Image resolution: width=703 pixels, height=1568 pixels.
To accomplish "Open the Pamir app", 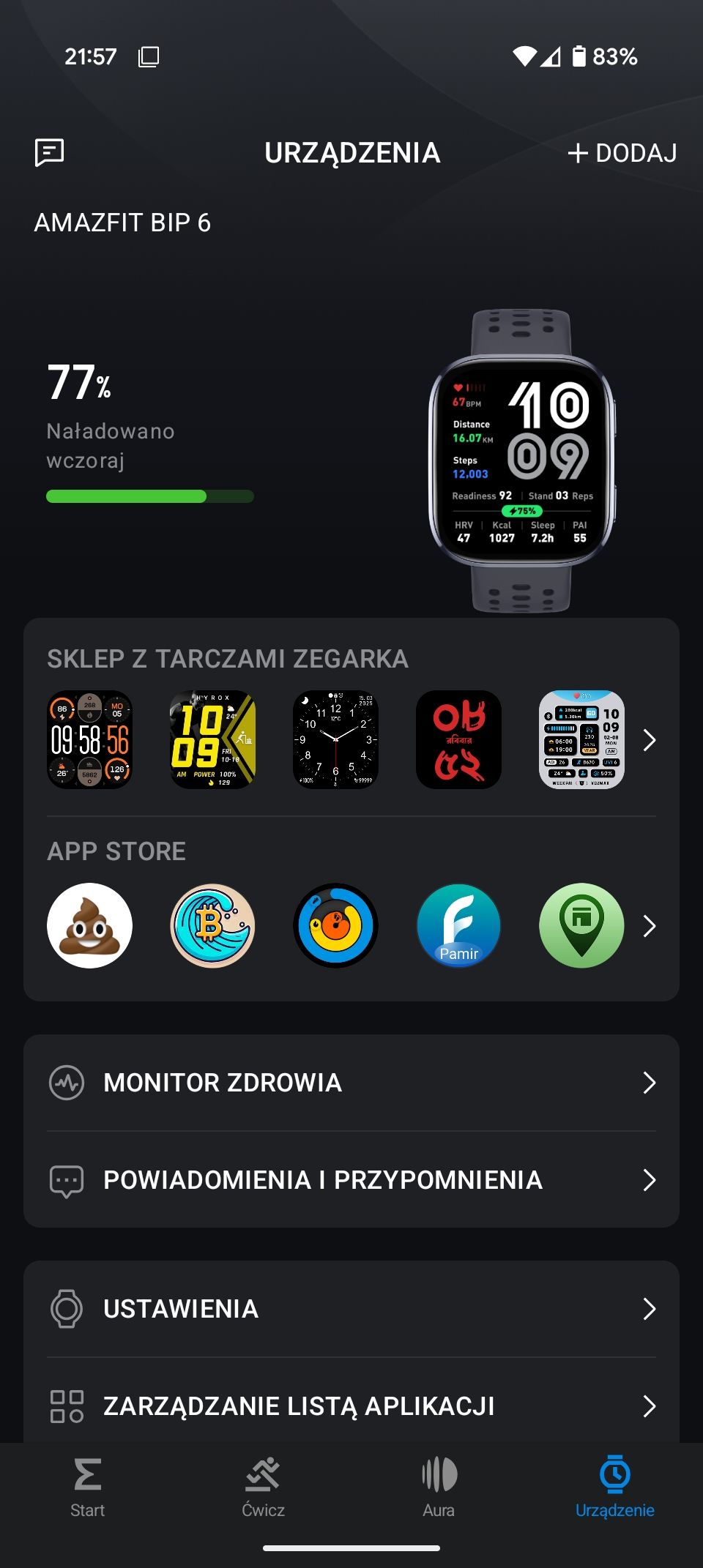I will pos(459,925).
